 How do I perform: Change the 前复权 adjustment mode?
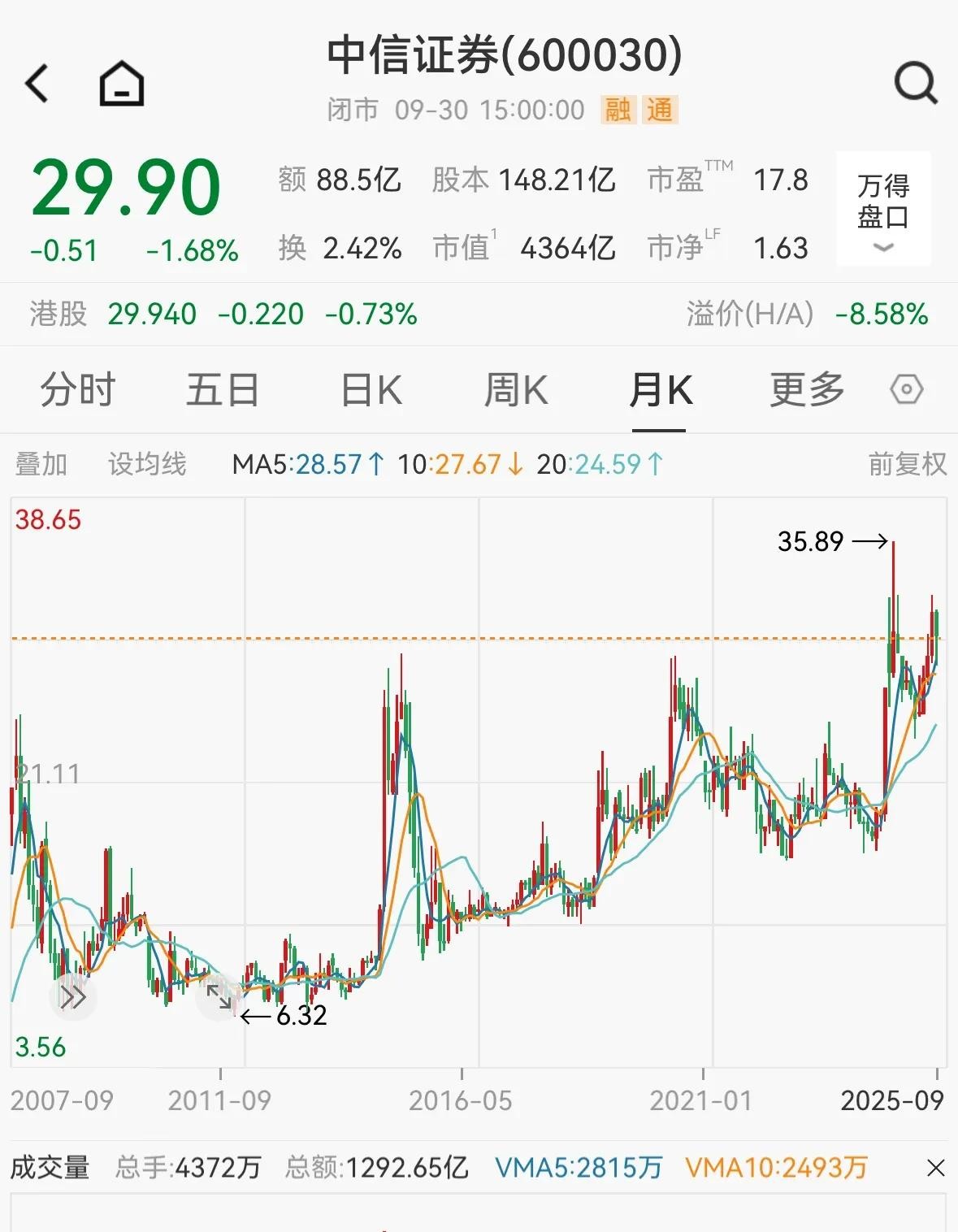coord(907,464)
